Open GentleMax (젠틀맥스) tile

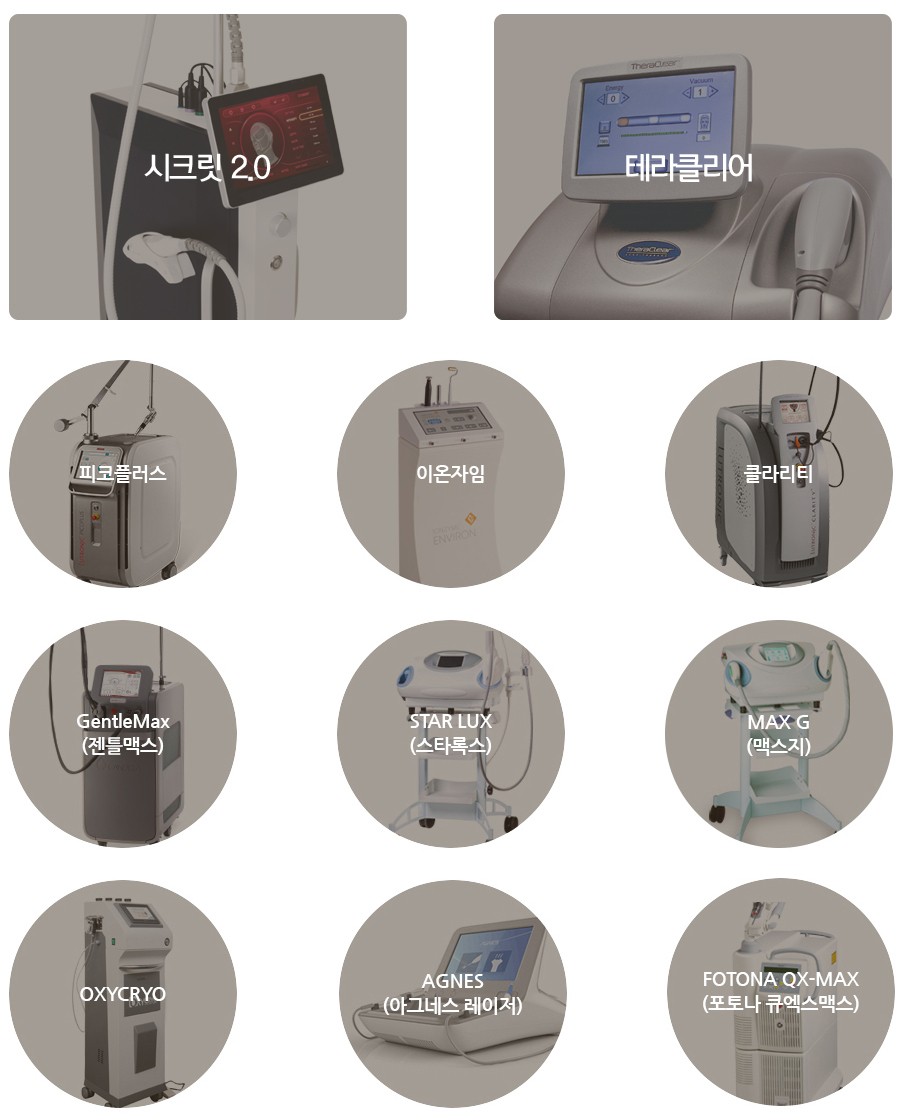click(x=123, y=733)
